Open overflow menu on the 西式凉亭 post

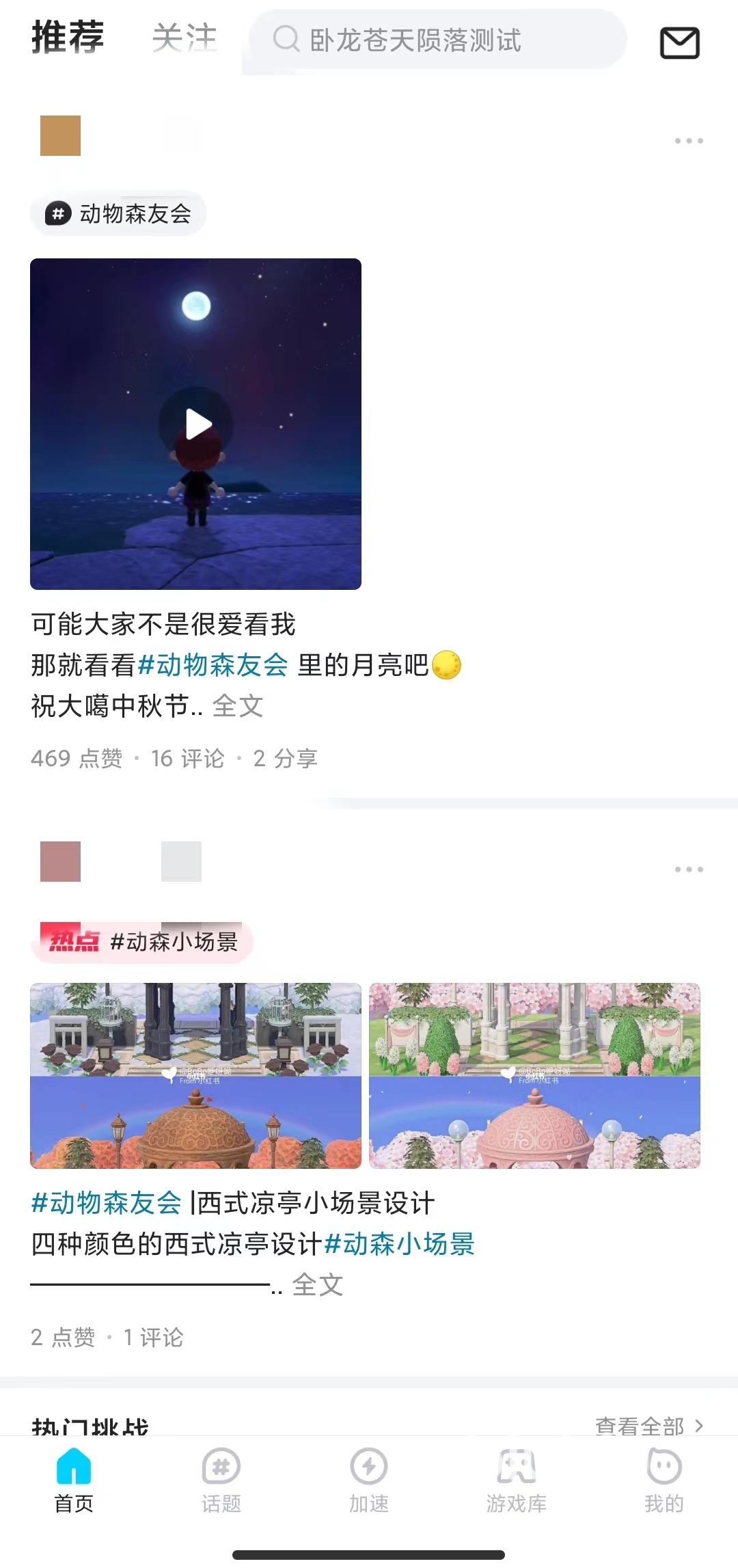[x=688, y=869]
